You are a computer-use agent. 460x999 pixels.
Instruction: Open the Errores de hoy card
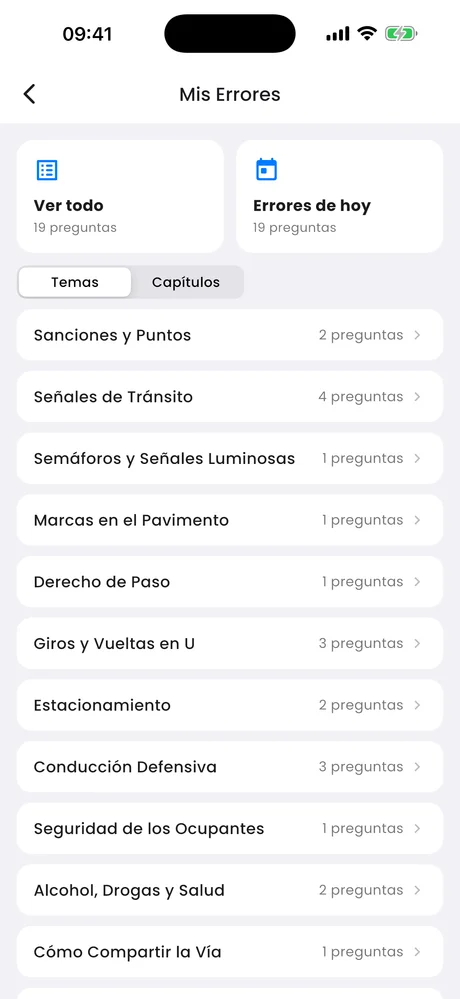tap(340, 196)
